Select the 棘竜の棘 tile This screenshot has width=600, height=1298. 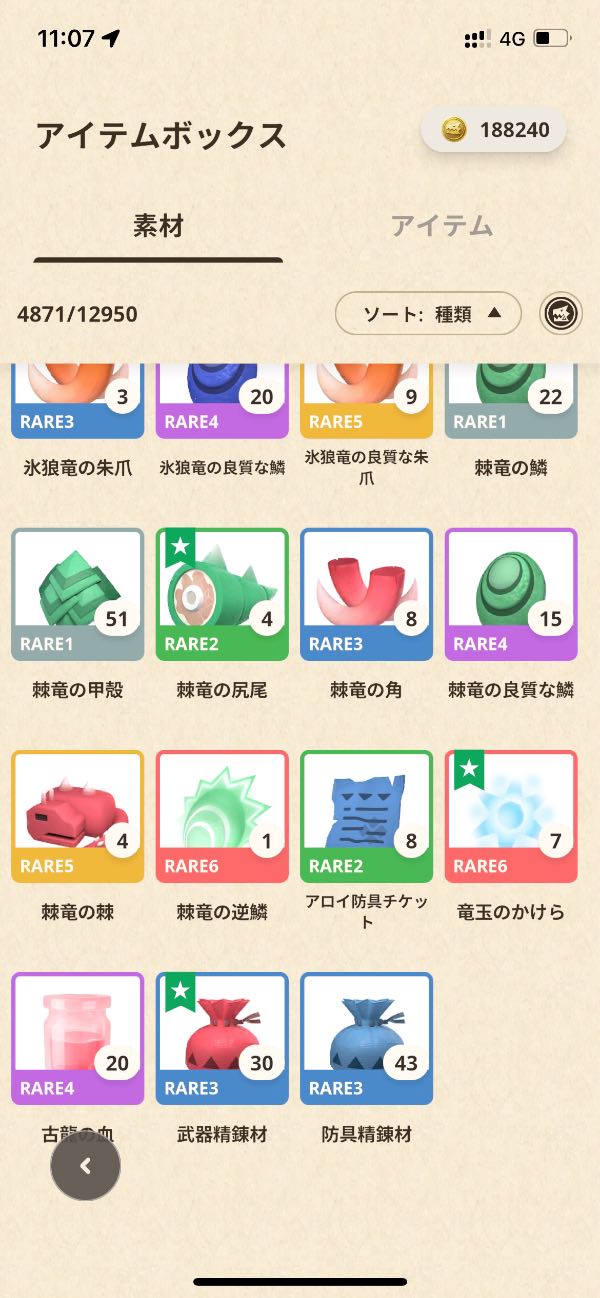pyautogui.click(x=78, y=816)
